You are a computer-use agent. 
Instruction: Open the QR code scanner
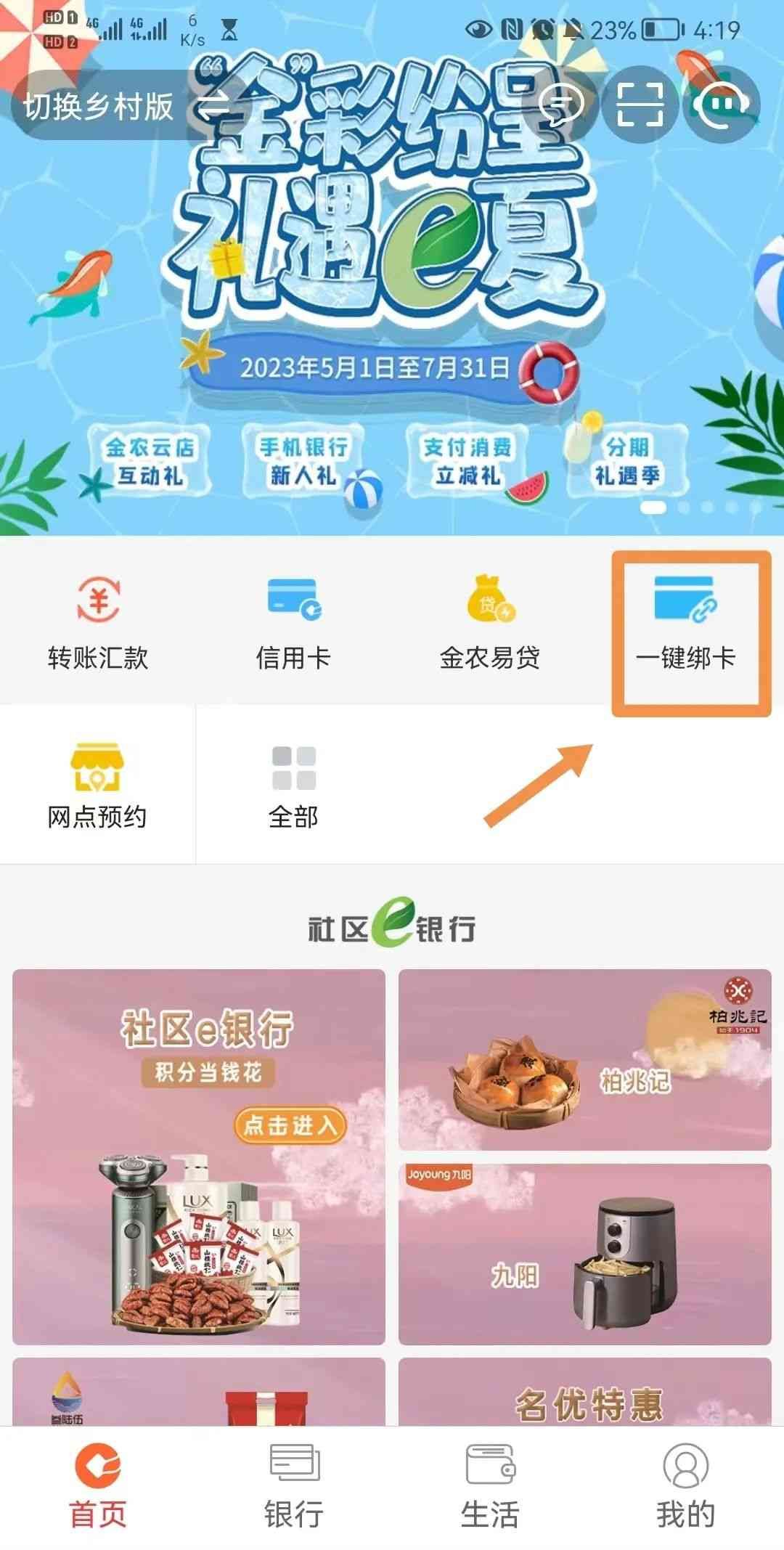640,105
